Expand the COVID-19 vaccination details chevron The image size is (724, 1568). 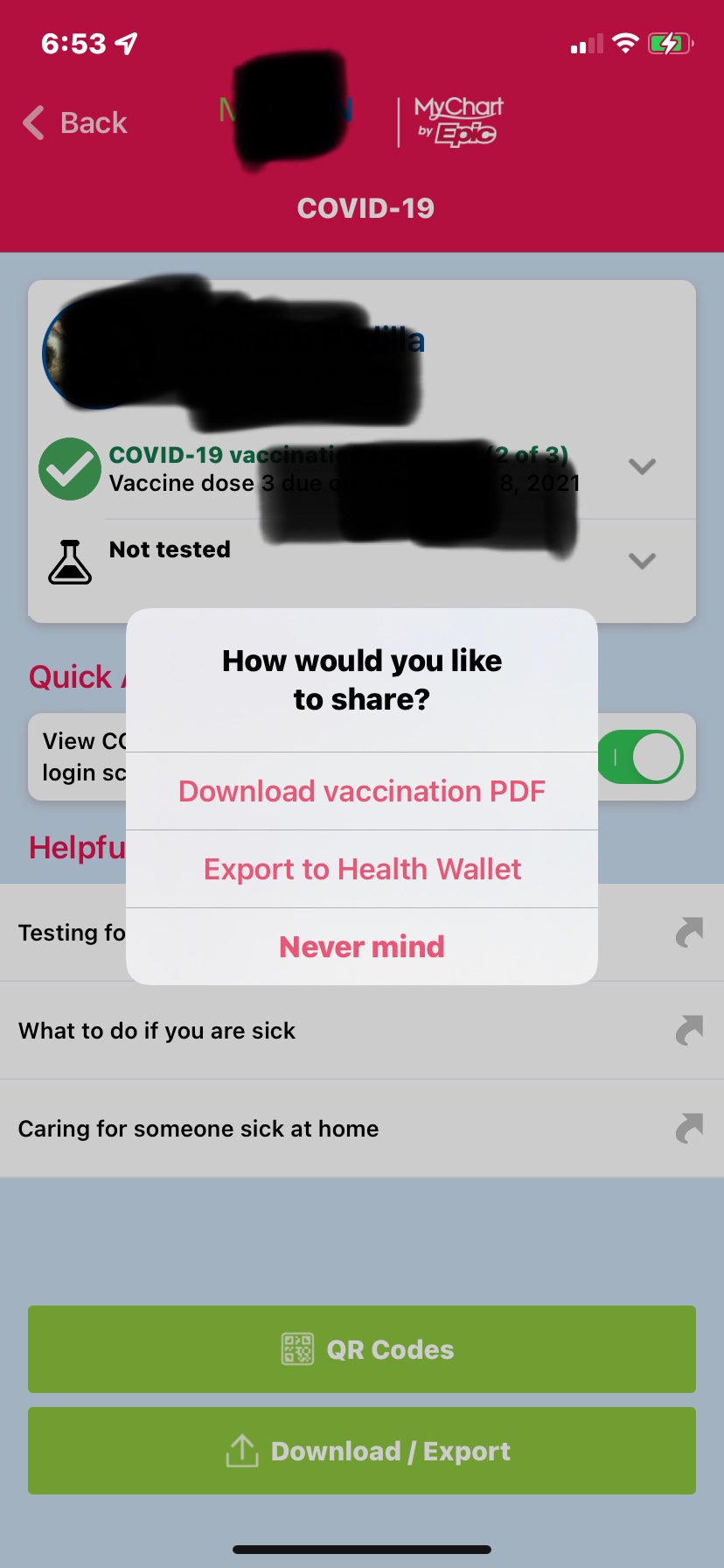click(x=642, y=466)
